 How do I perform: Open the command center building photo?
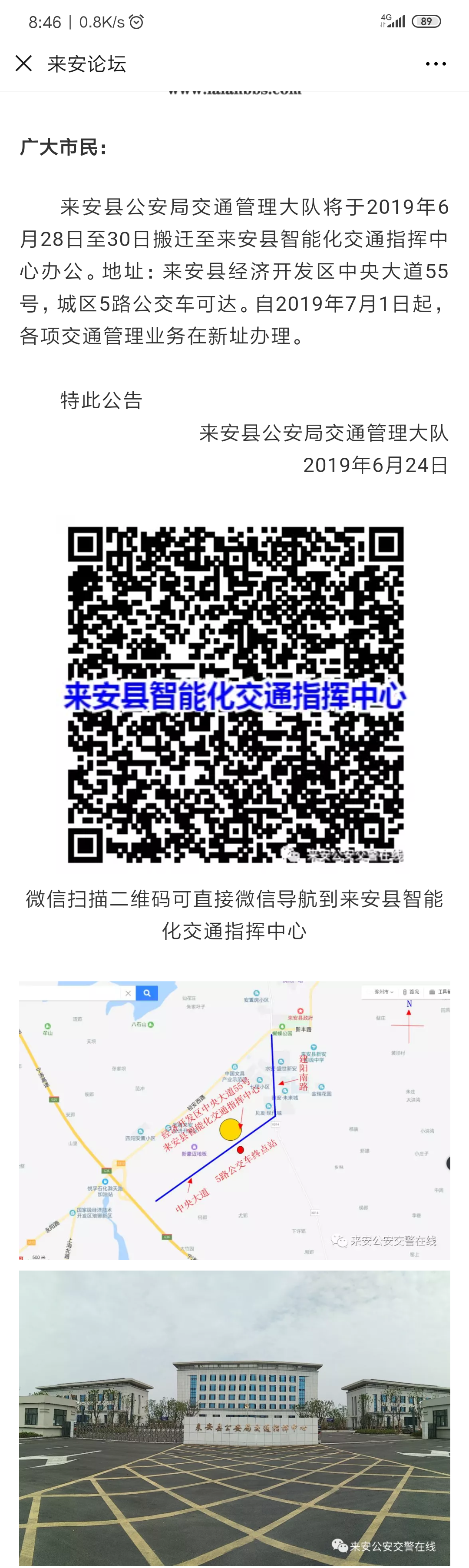pyautogui.click(x=235, y=1418)
